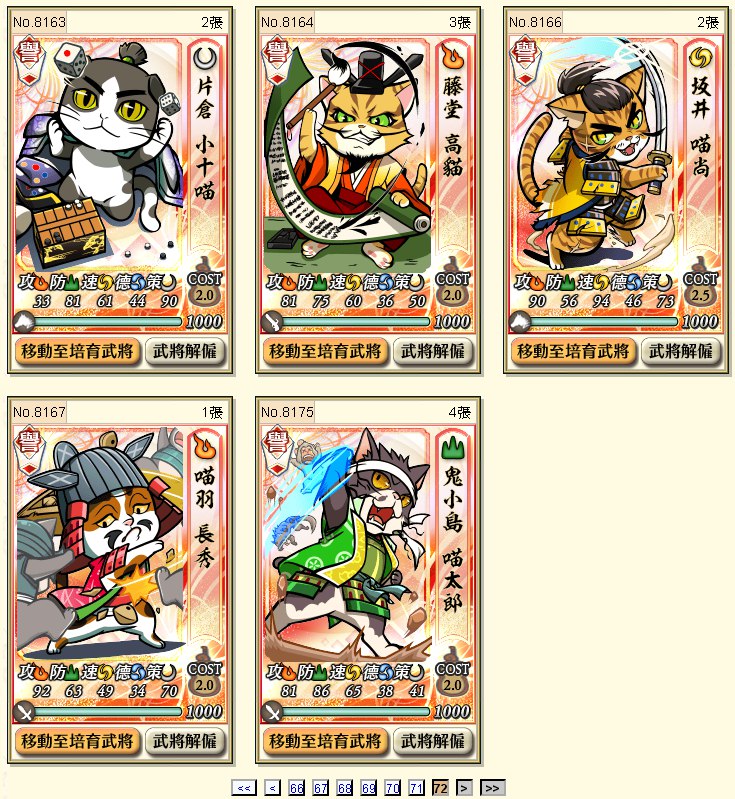Open page 66

tap(297, 788)
